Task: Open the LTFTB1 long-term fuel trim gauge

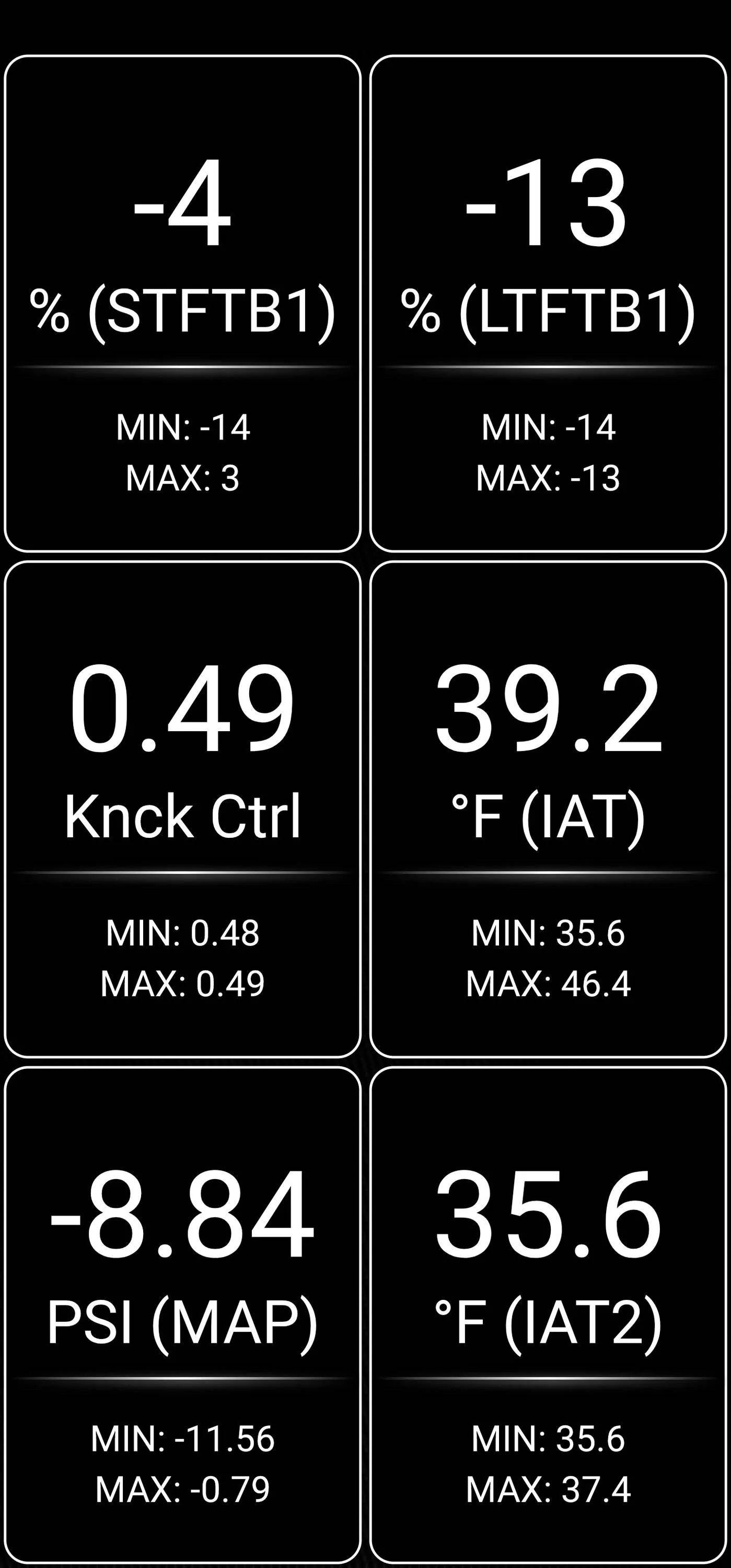Action: click(549, 303)
